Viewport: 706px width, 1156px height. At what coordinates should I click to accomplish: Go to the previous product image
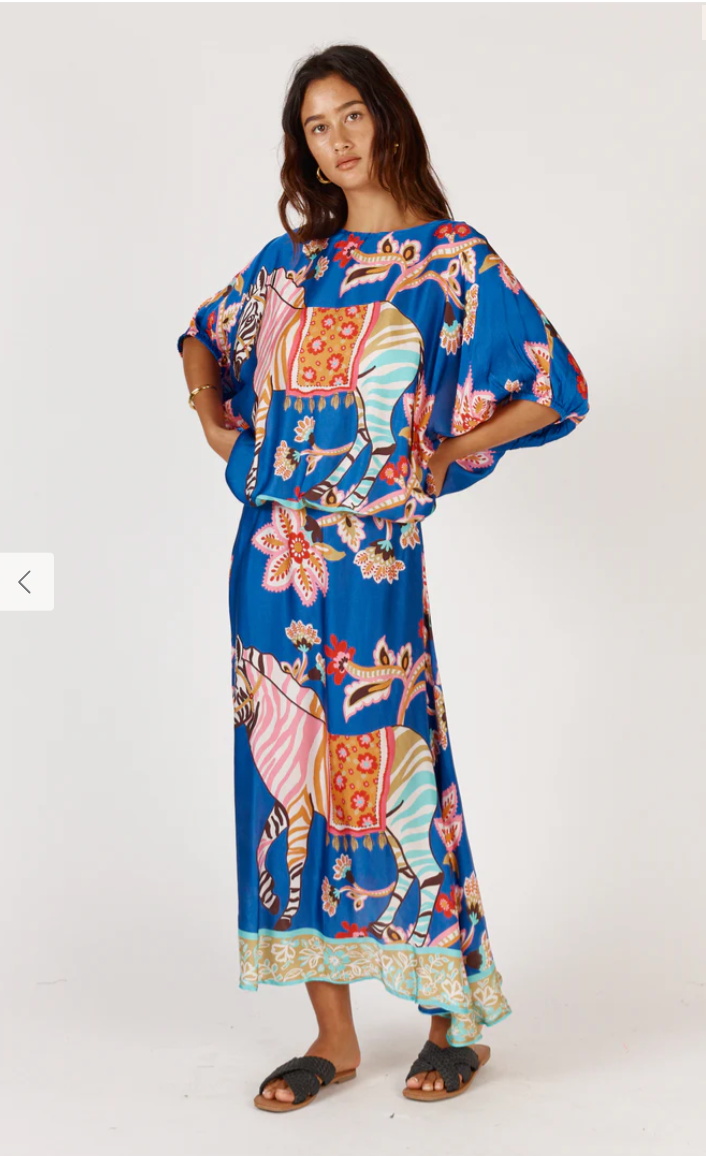pyautogui.click(x=26, y=582)
